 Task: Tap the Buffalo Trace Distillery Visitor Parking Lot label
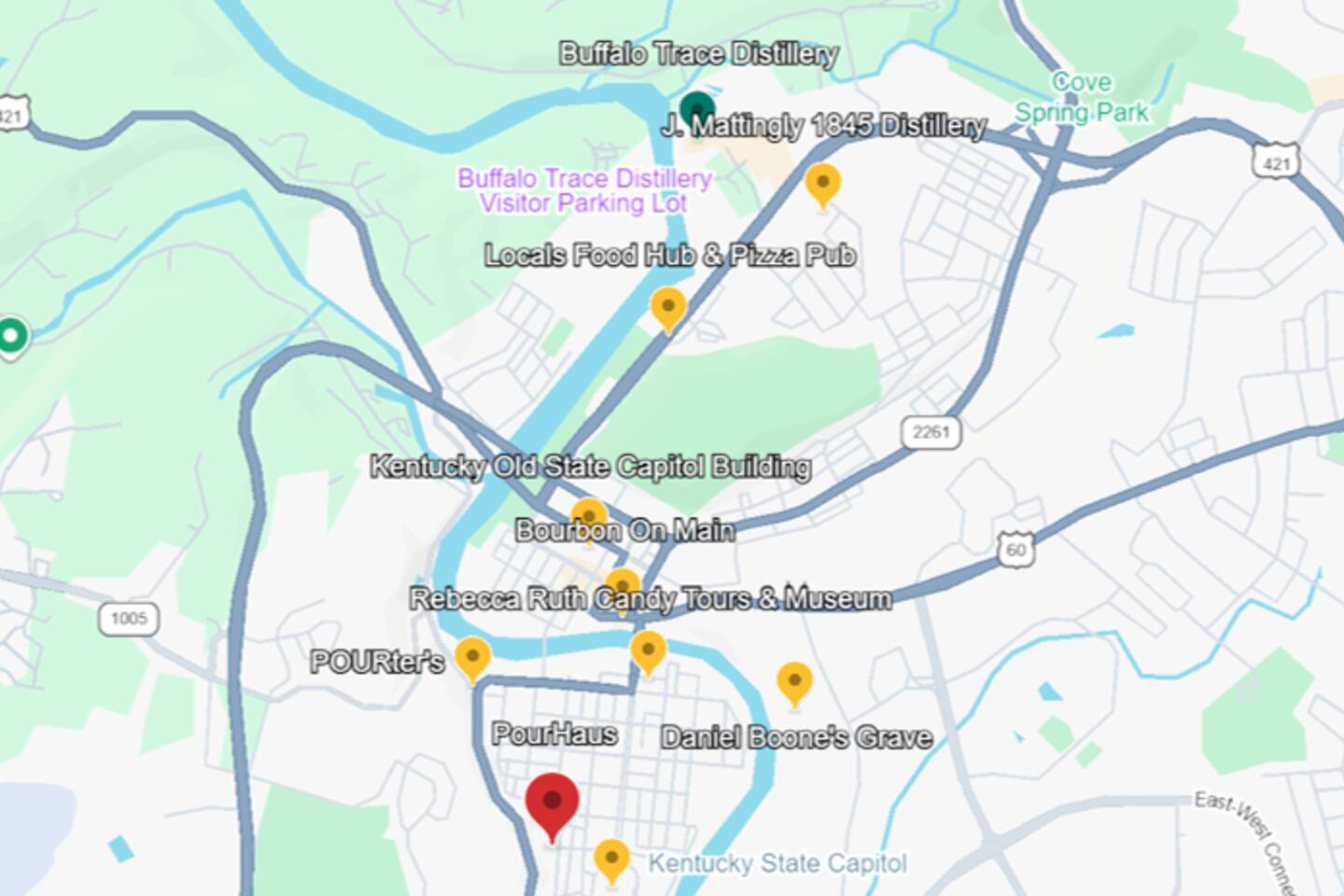(x=584, y=190)
